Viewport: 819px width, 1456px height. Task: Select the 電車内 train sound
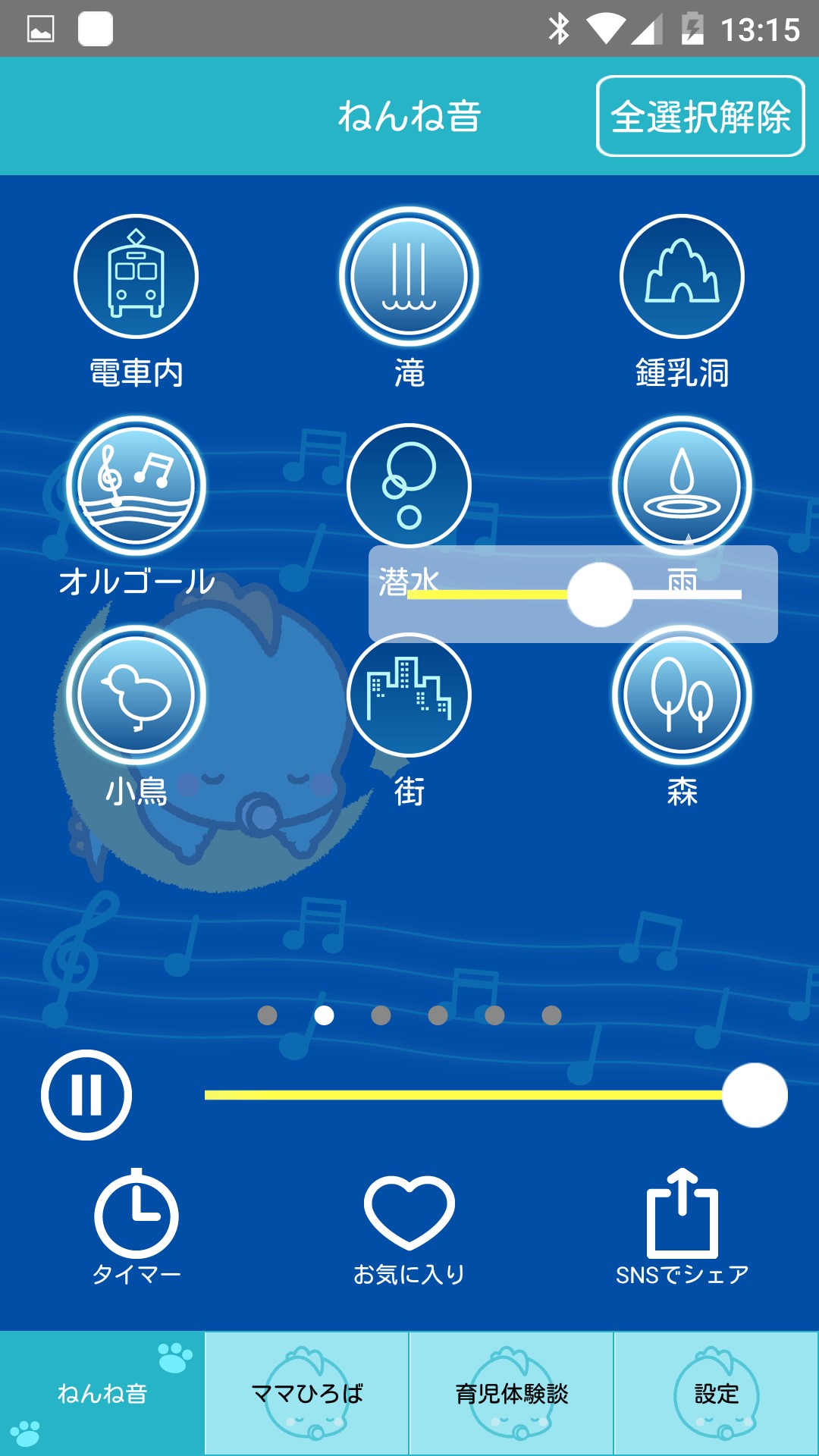tap(136, 277)
